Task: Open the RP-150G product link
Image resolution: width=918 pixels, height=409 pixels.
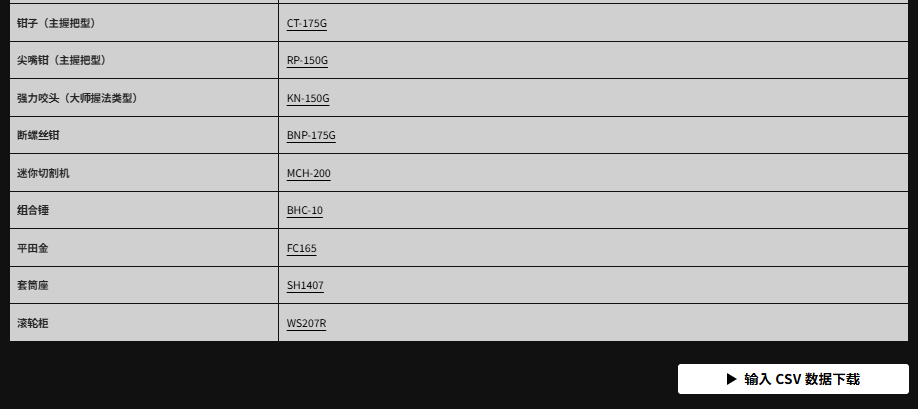Action: click(307, 60)
